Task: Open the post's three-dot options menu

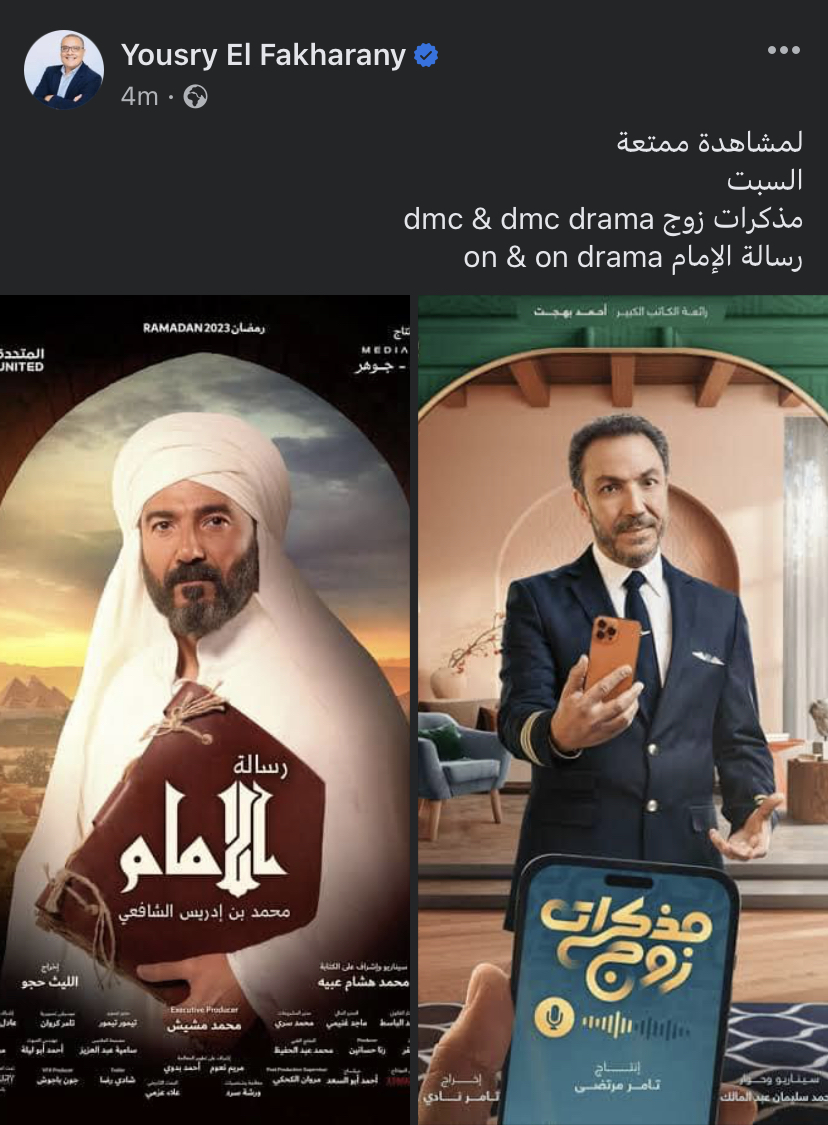Action: tap(784, 51)
